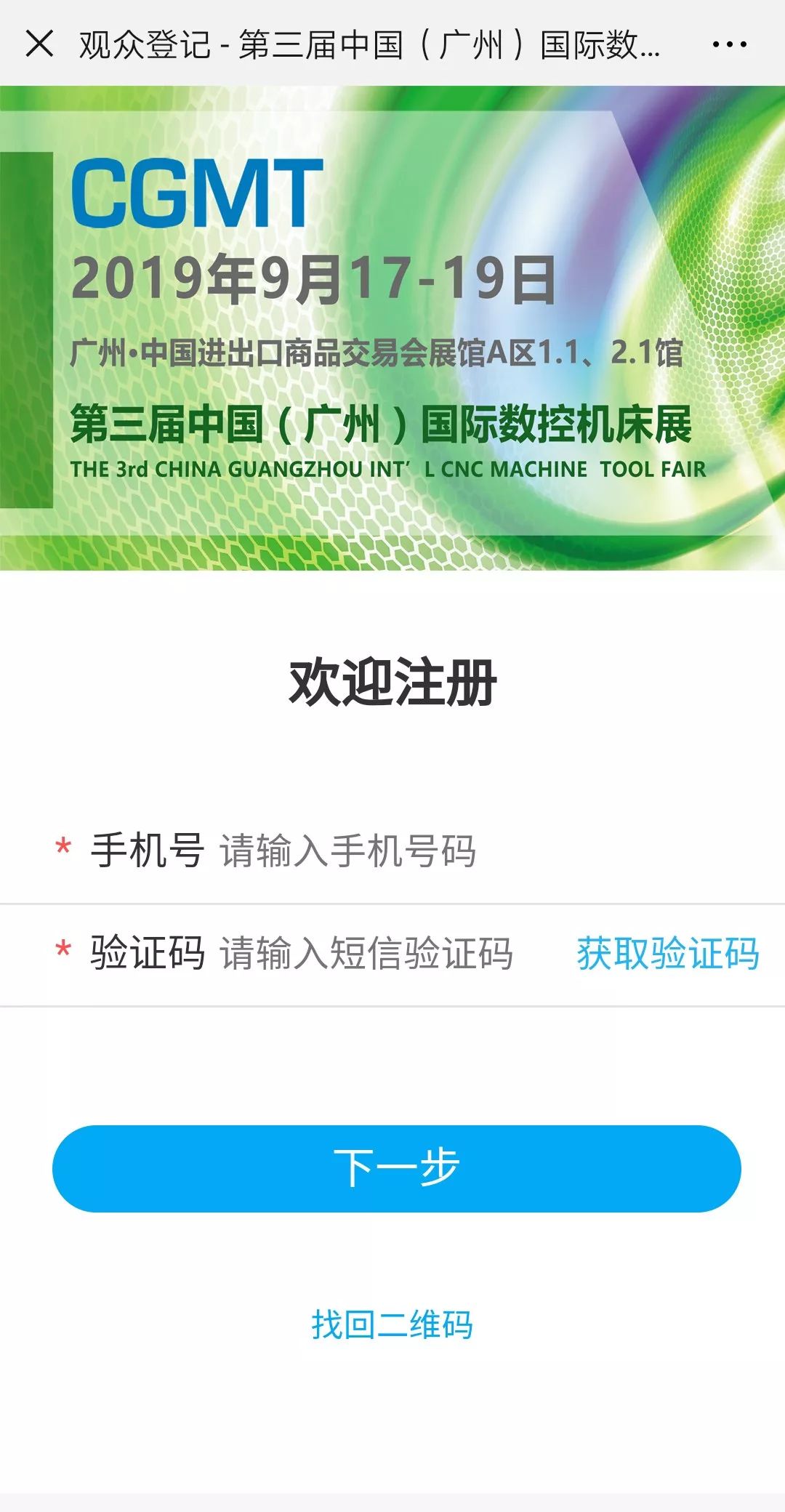Open the three-dot overflow menu
This screenshot has width=785, height=1512.
pyautogui.click(x=729, y=44)
